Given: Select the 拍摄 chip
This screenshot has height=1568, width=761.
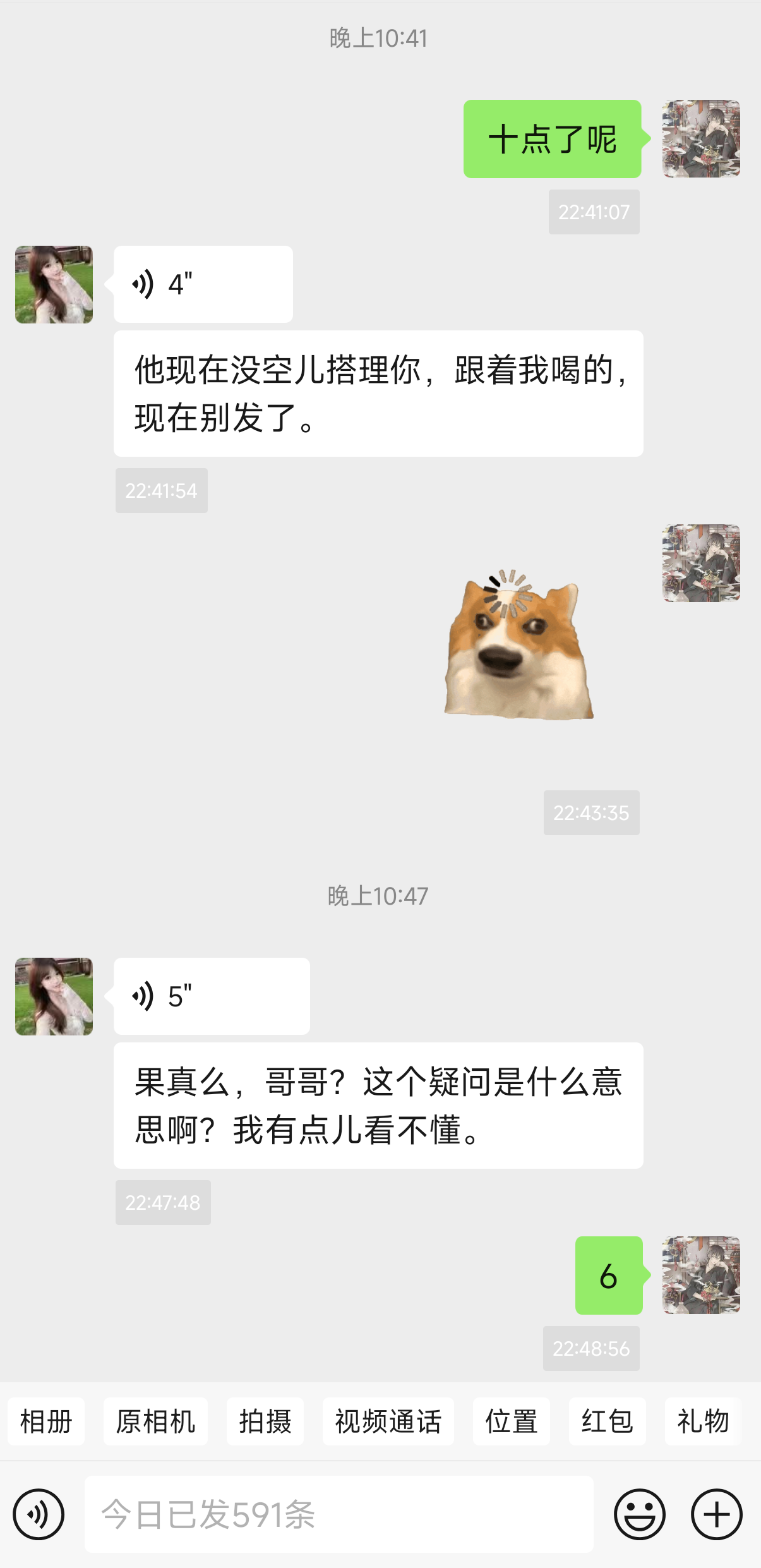Looking at the screenshot, I should click(x=265, y=1421).
